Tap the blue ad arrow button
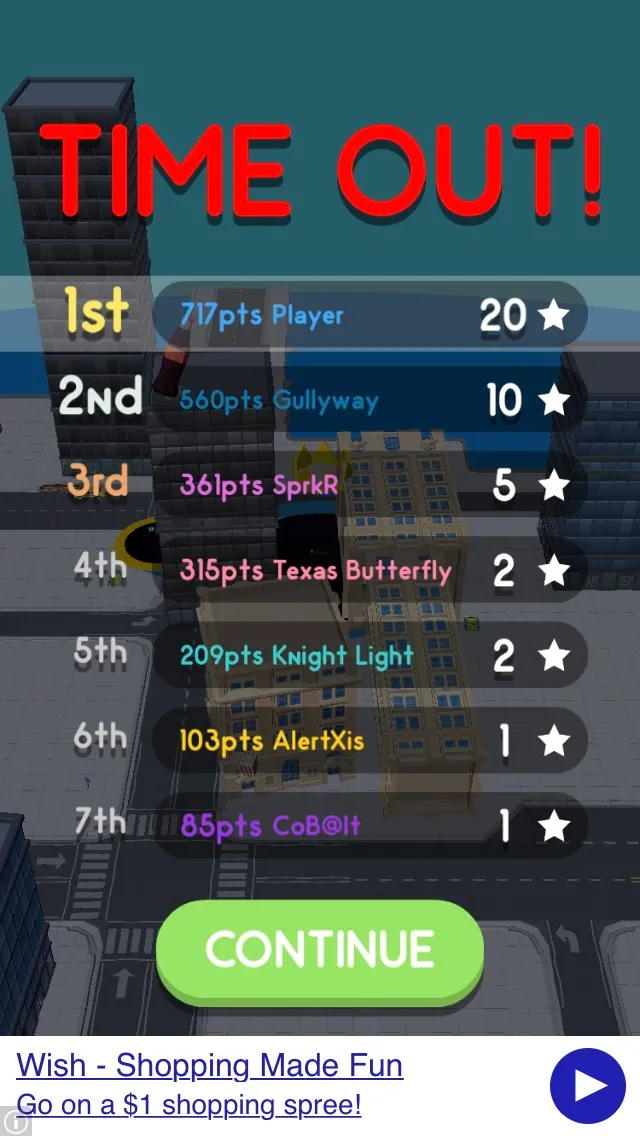This screenshot has height=1136, width=640. pyautogui.click(x=587, y=1085)
